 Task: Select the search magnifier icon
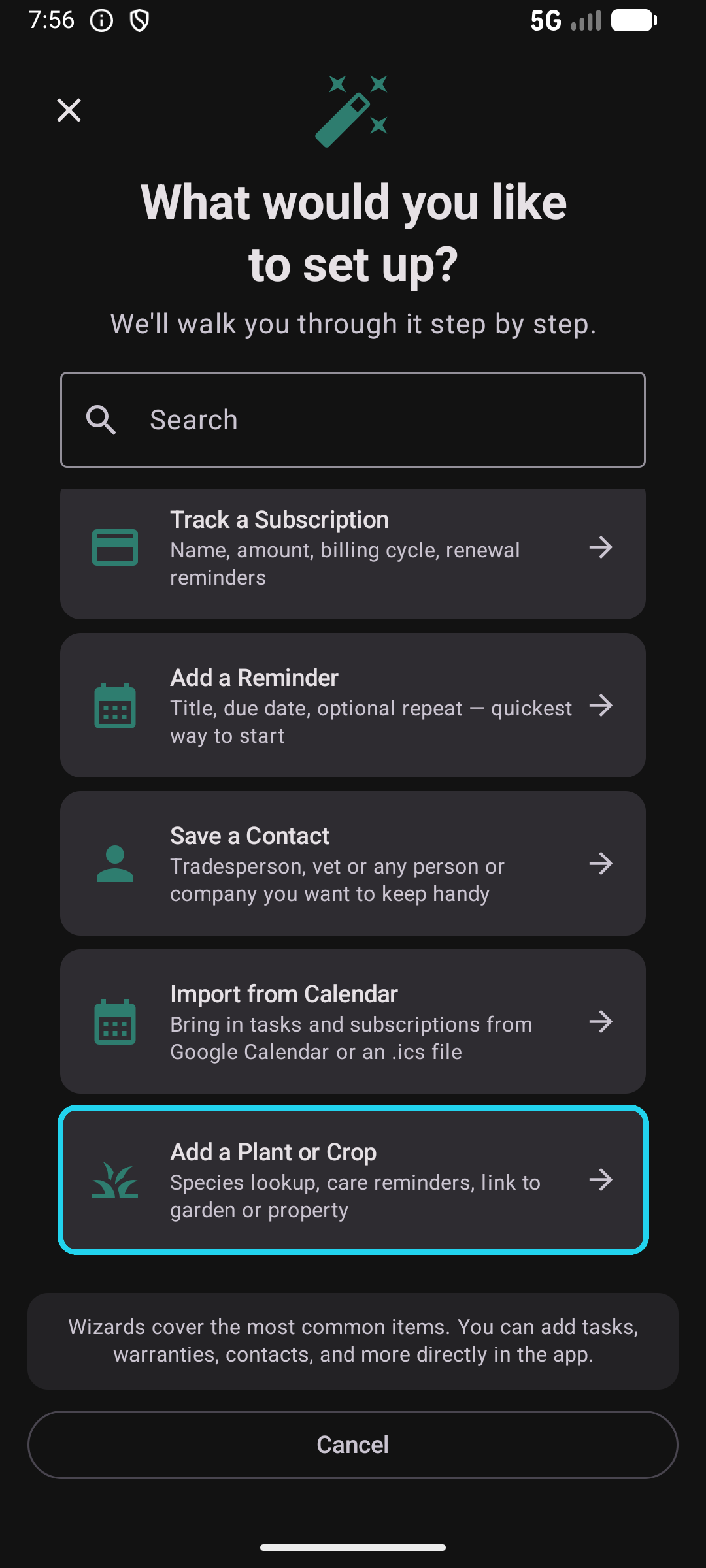103,419
